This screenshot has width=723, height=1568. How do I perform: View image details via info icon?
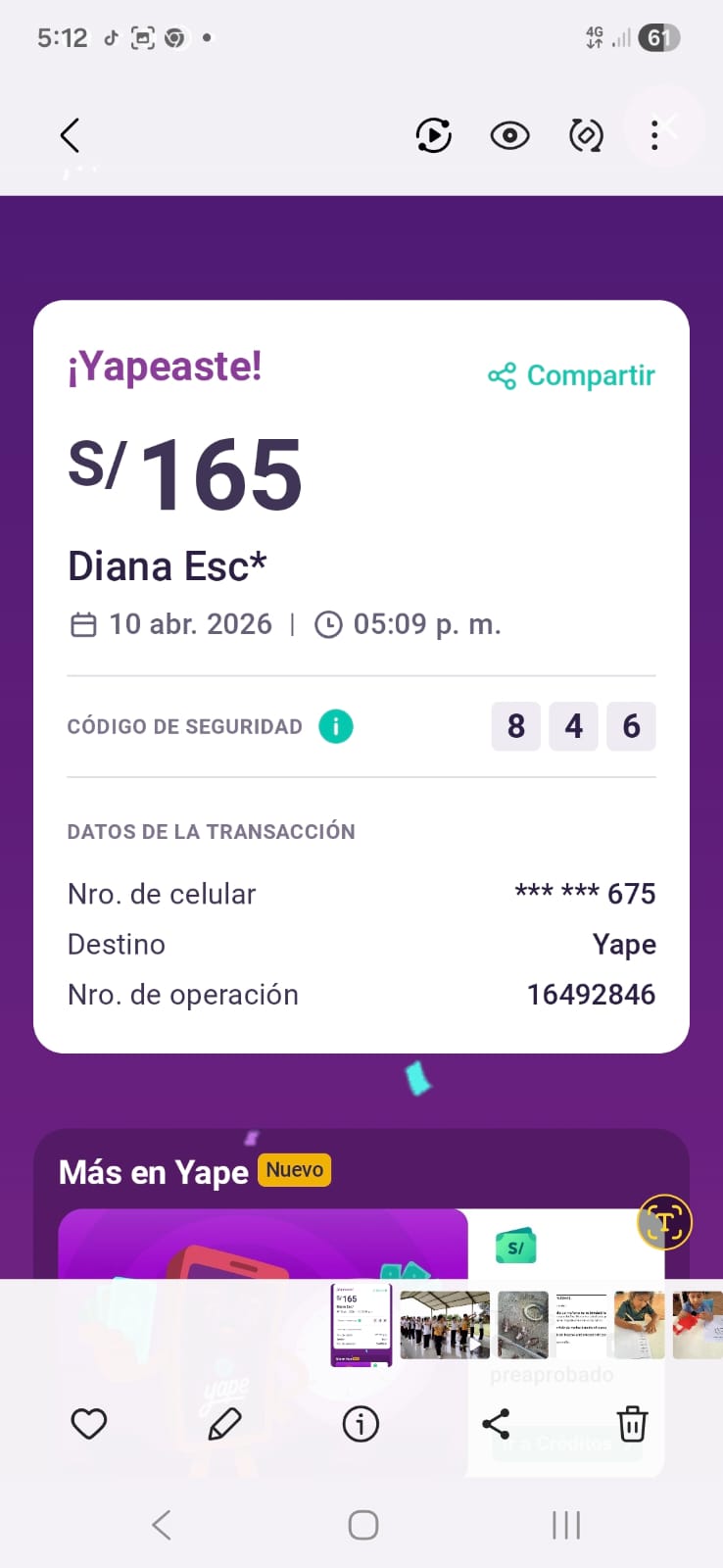[361, 1423]
